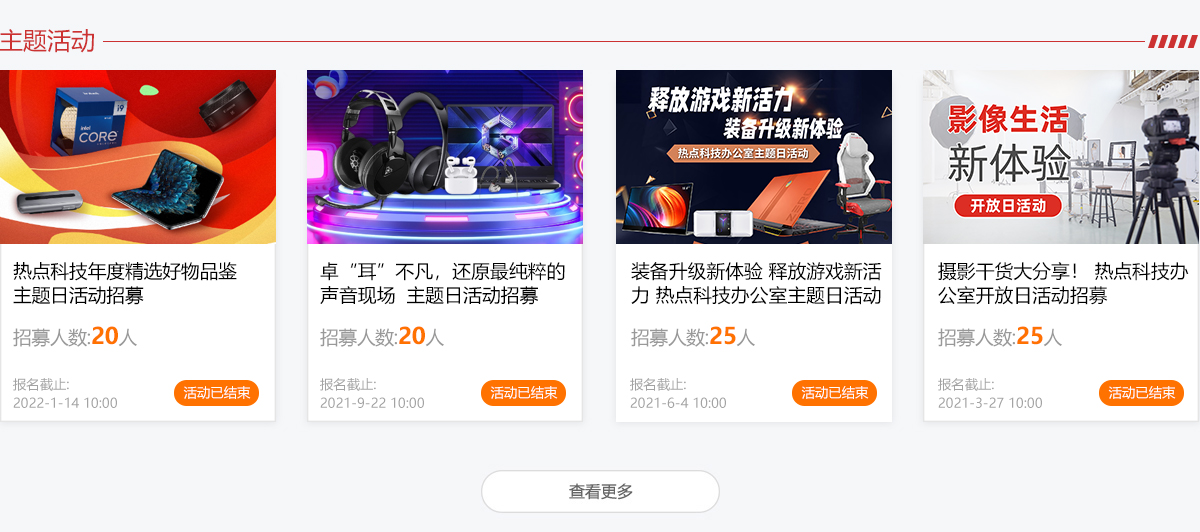The width and height of the screenshot is (1200, 532).
Task: Open the 装备升级新体验 gaming activity card
Action: [755, 283]
